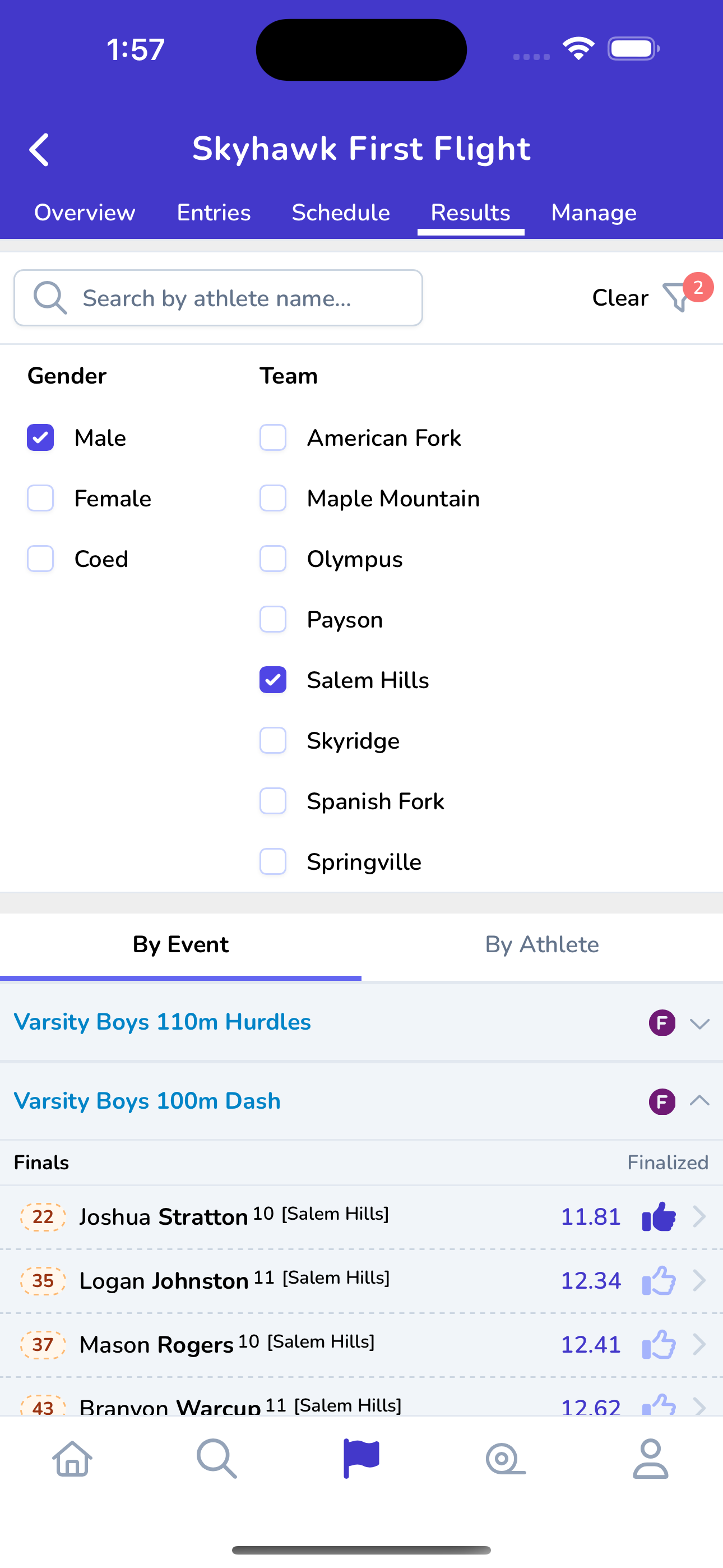Give a thumbs up to Logan Johnston
The width and height of the screenshot is (723, 1568).
click(659, 1280)
